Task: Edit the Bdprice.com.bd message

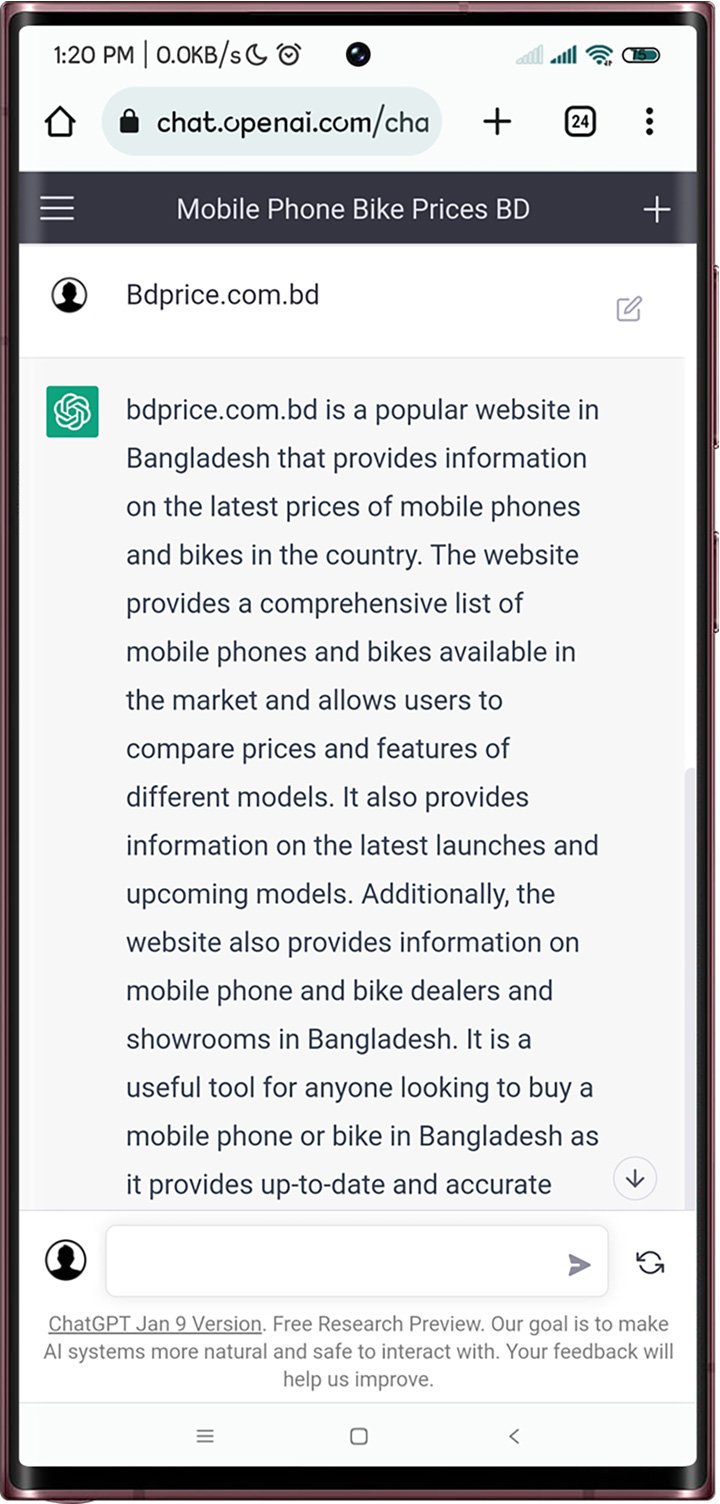Action: [629, 309]
